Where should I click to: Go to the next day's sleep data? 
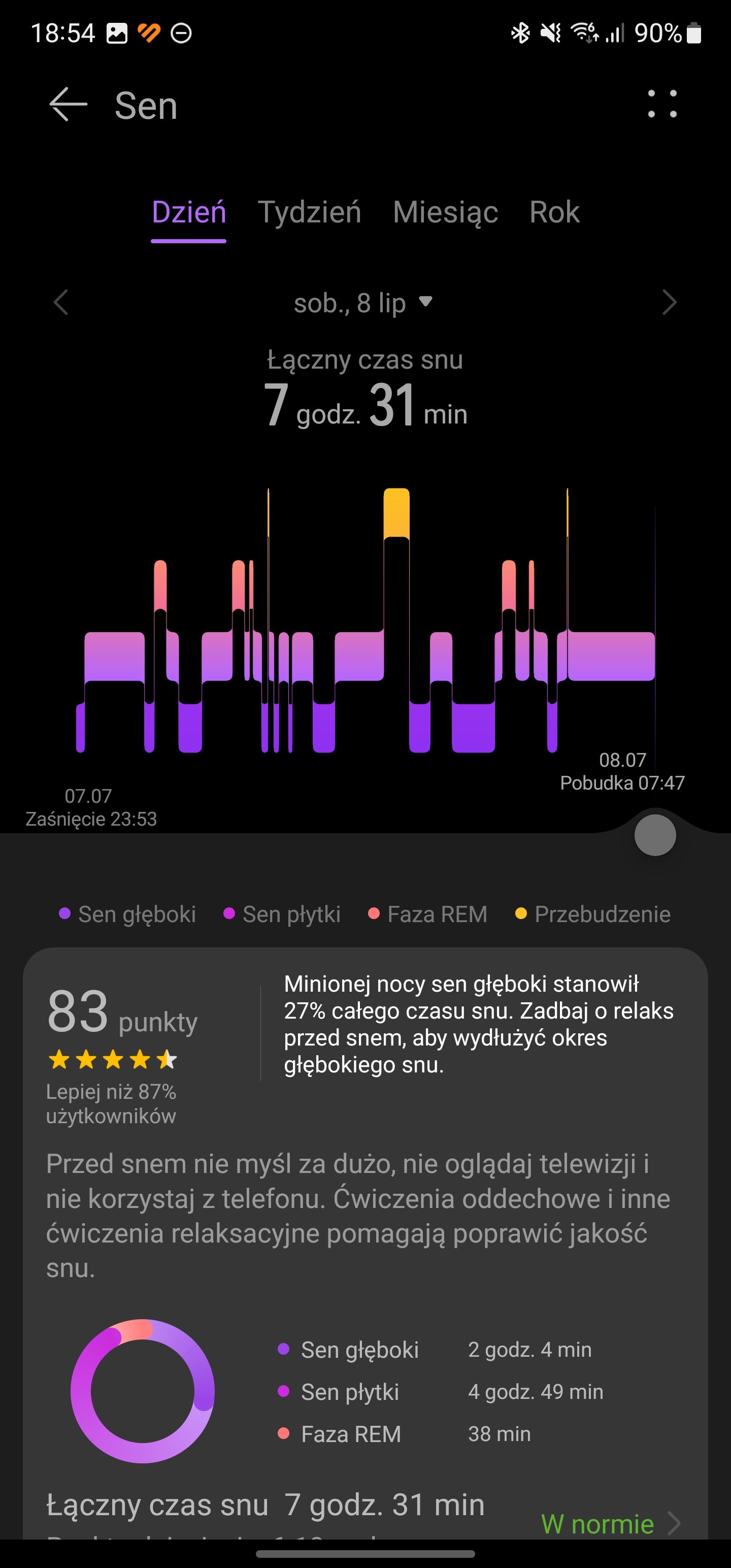669,303
